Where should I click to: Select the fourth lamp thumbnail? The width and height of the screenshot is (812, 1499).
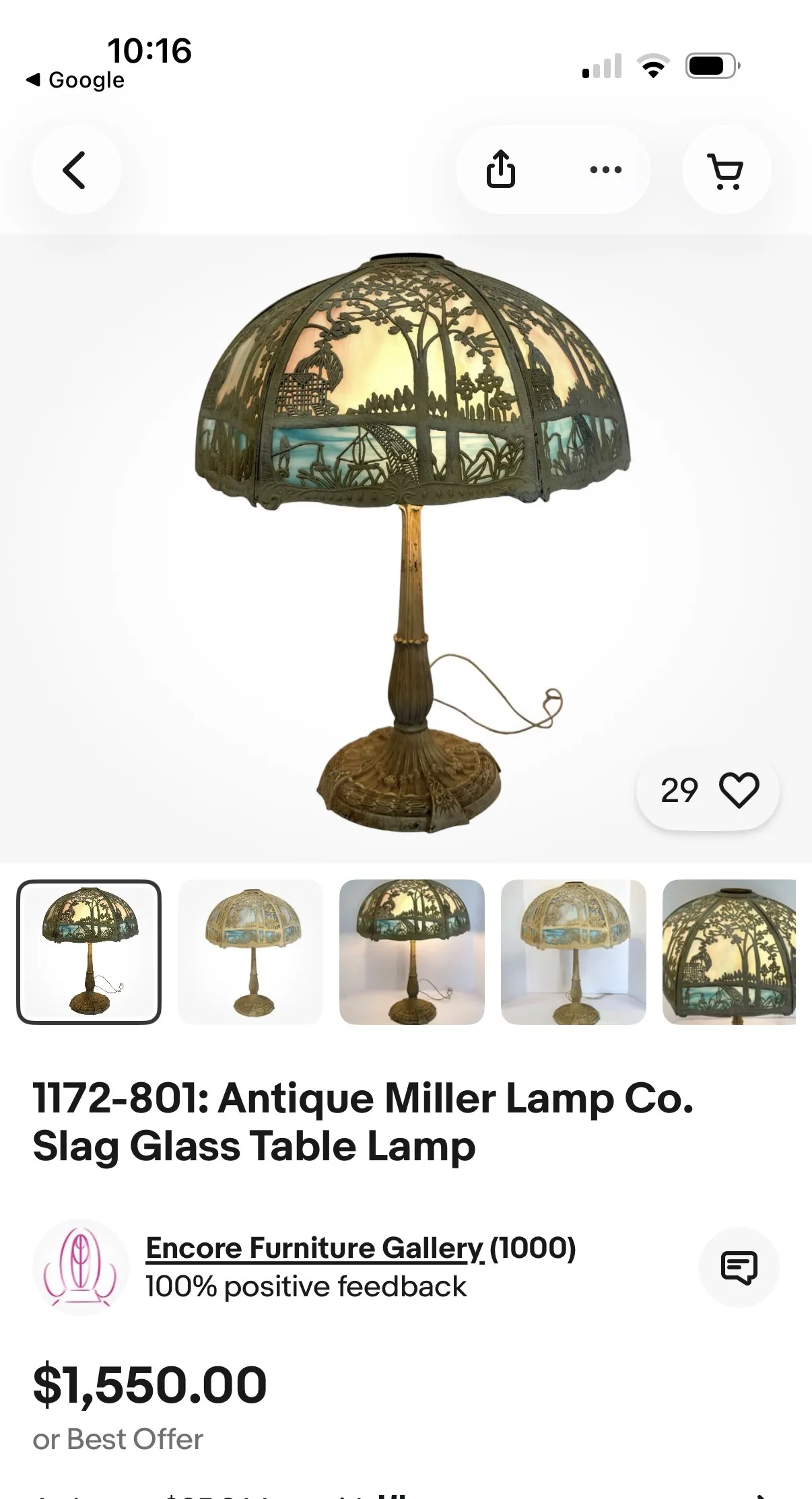(x=574, y=952)
